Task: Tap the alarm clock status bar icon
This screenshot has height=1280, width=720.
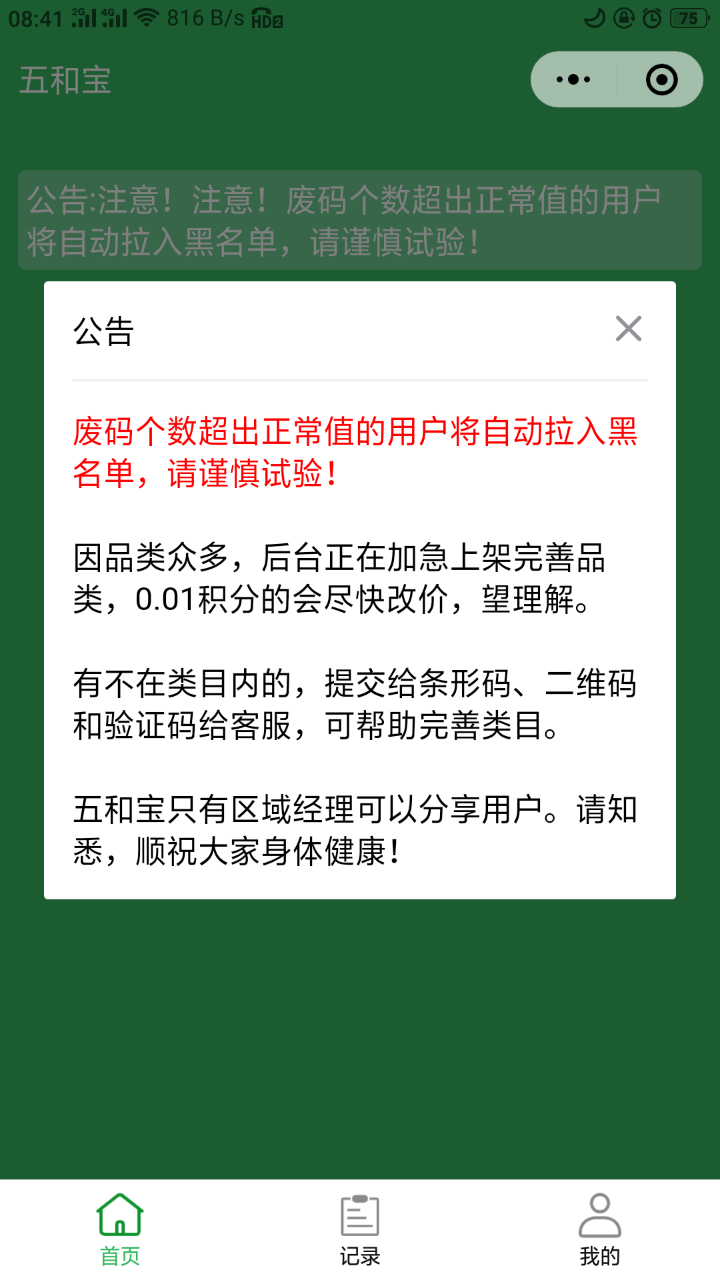Action: point(651,17)
